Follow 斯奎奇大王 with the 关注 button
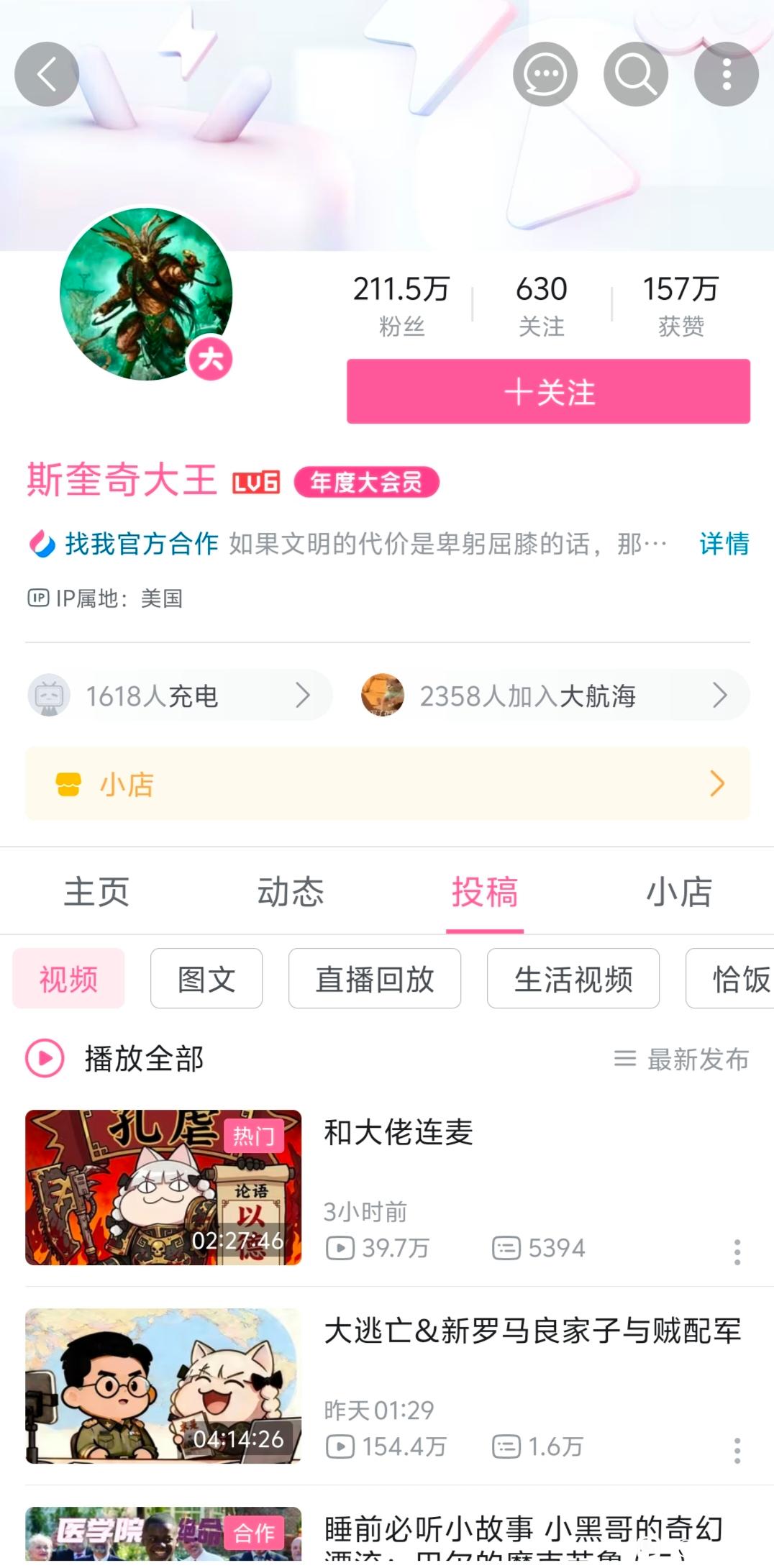 pos(548,392)
